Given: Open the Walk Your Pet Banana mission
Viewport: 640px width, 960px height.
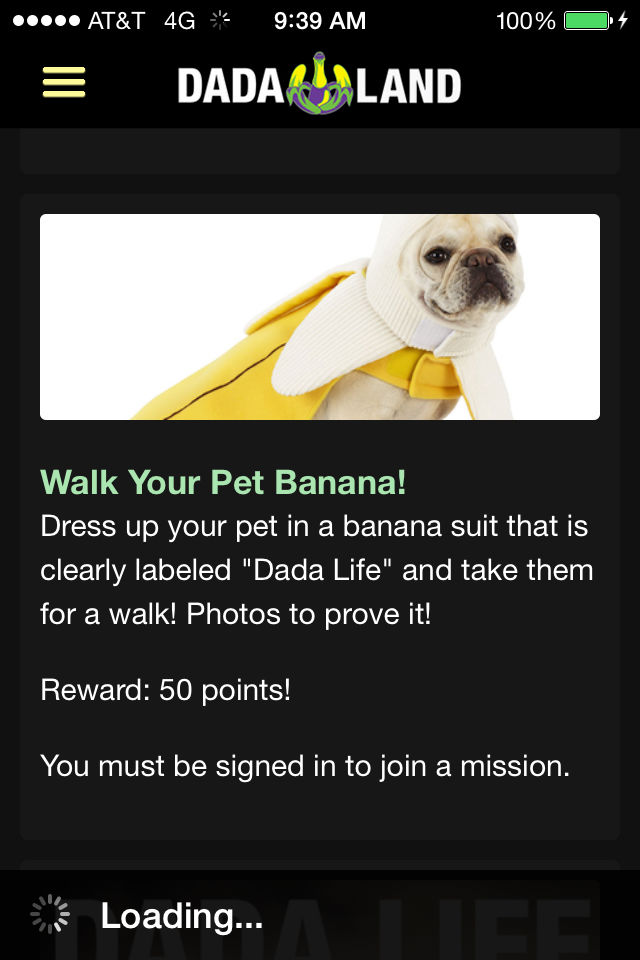Looking at the screenshot, I should pyautogui.click(x=223, y=482).
